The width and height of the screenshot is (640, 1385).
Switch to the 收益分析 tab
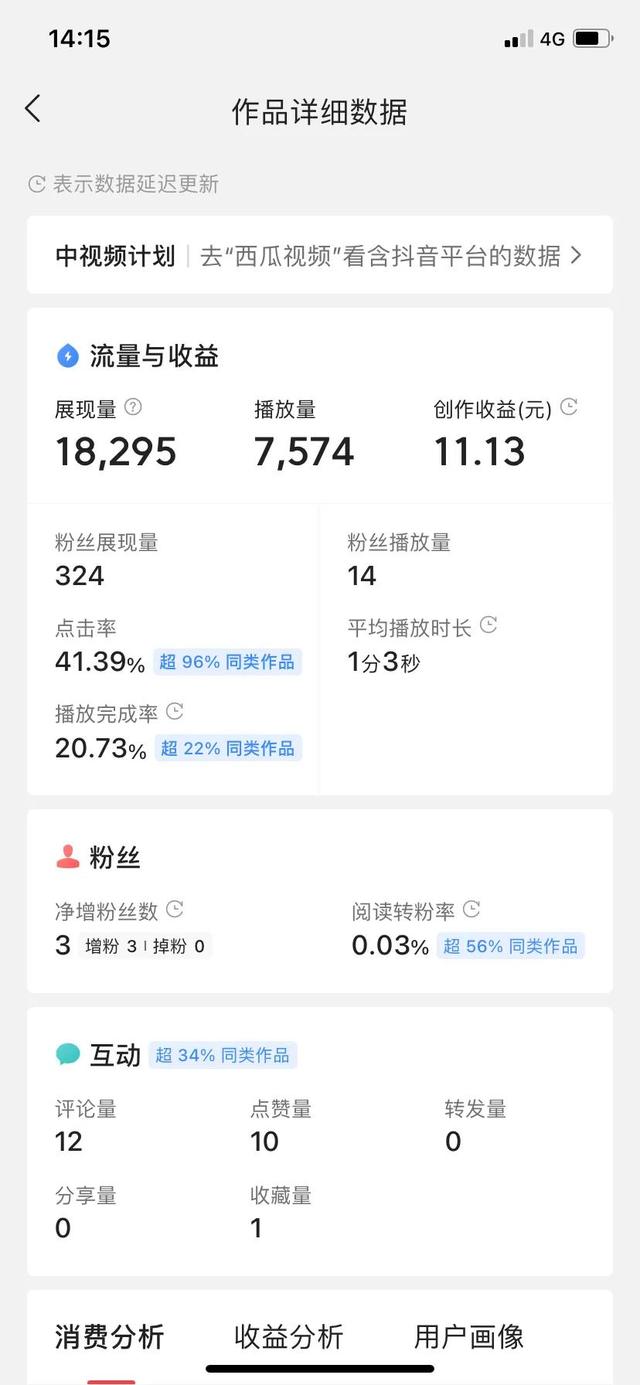click(289, 1337)
